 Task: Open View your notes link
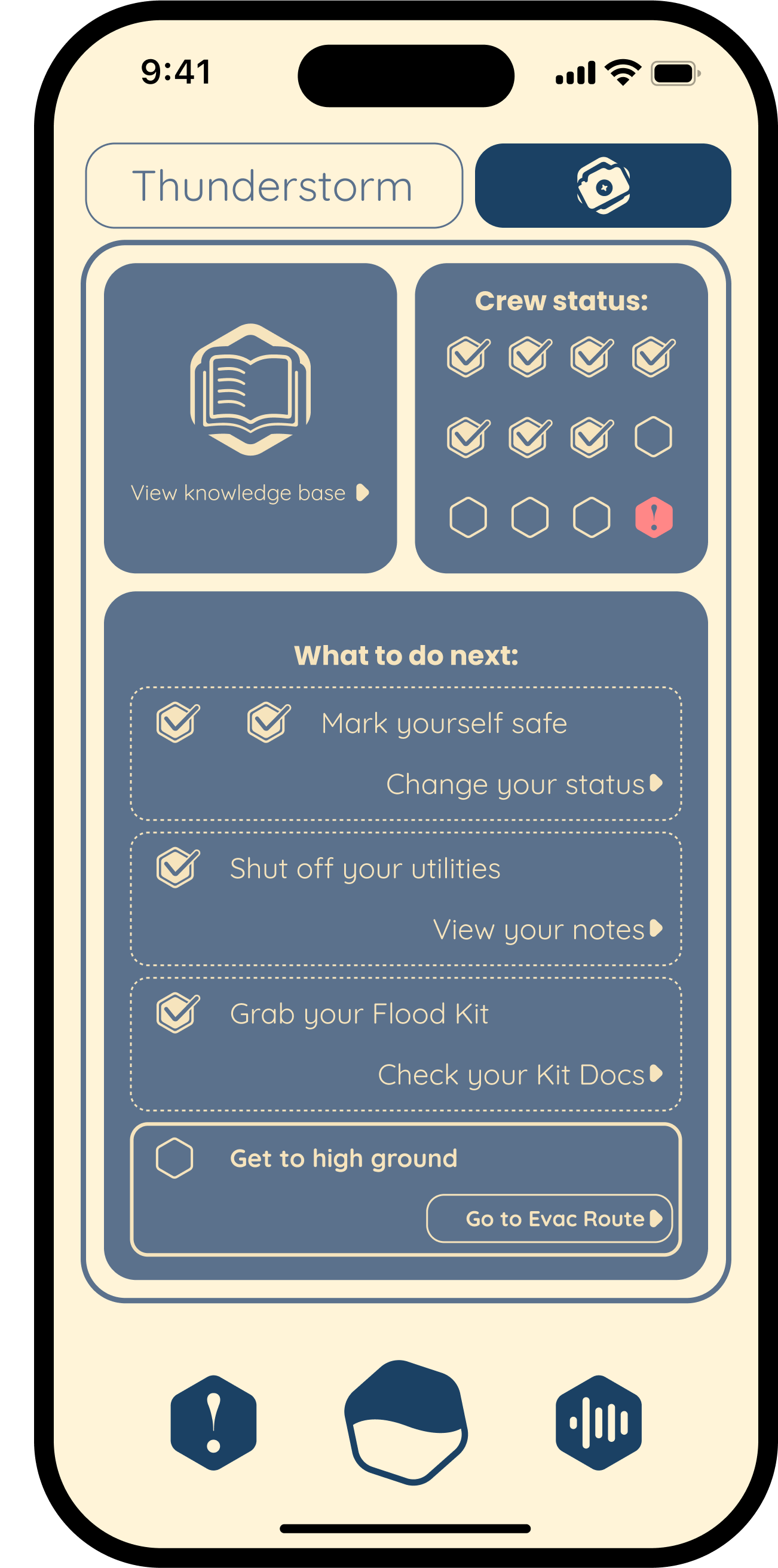click(547, 930)
